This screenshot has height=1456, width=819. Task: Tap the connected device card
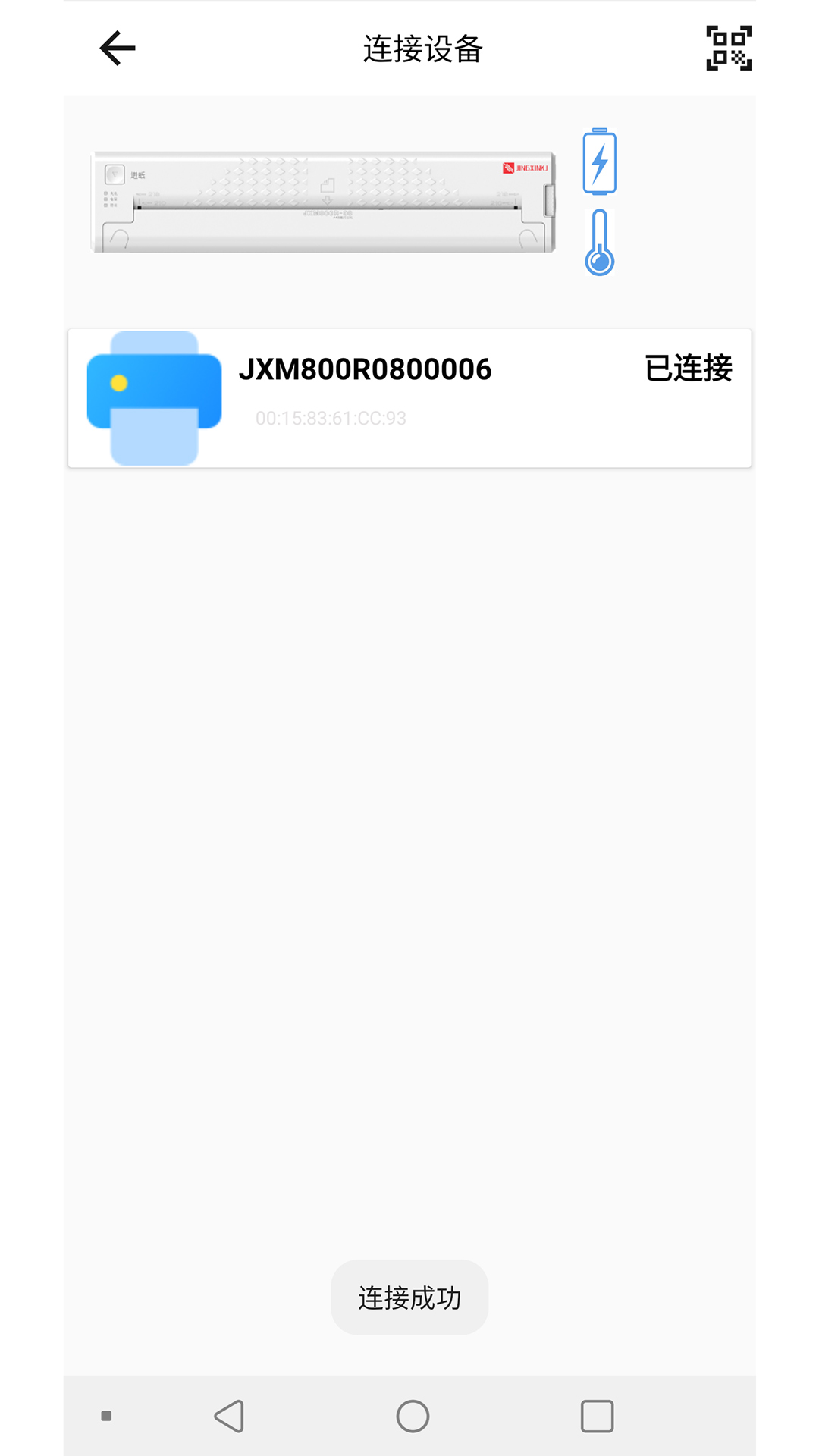409,396
